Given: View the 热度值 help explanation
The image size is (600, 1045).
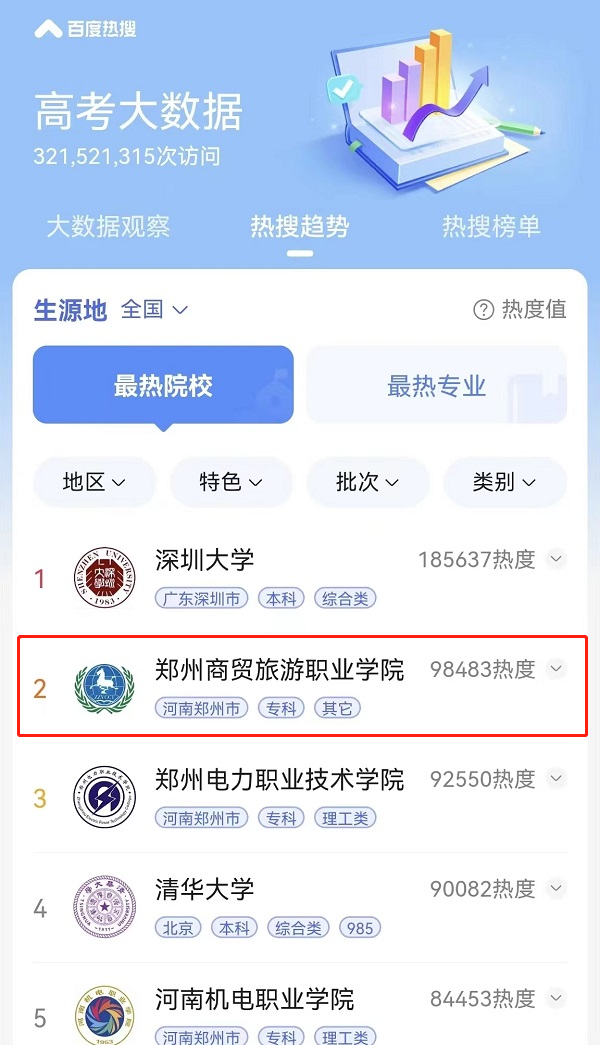Looking at the screenshot, I should 519,310.
